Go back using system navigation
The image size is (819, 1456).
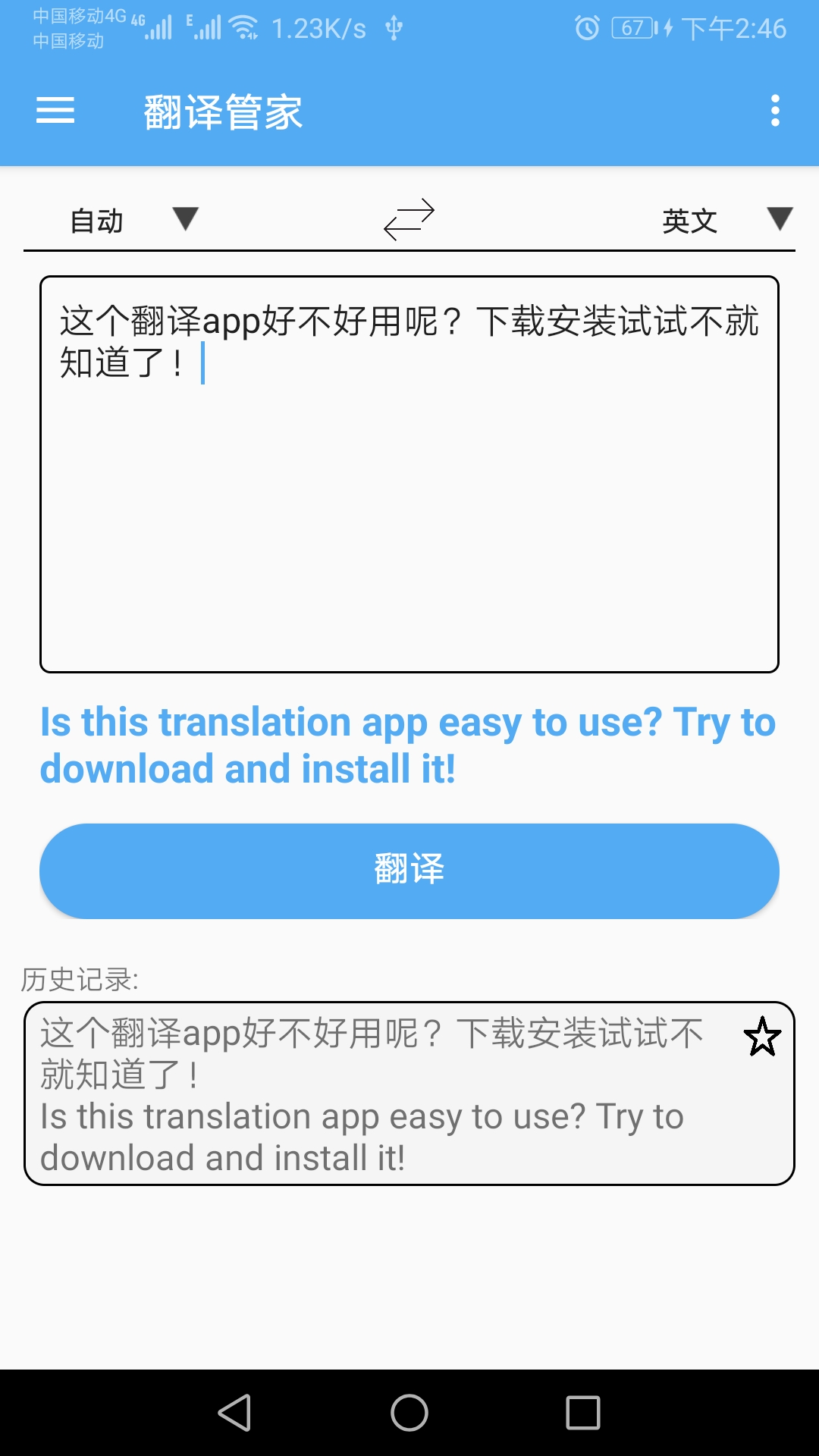234,1413
